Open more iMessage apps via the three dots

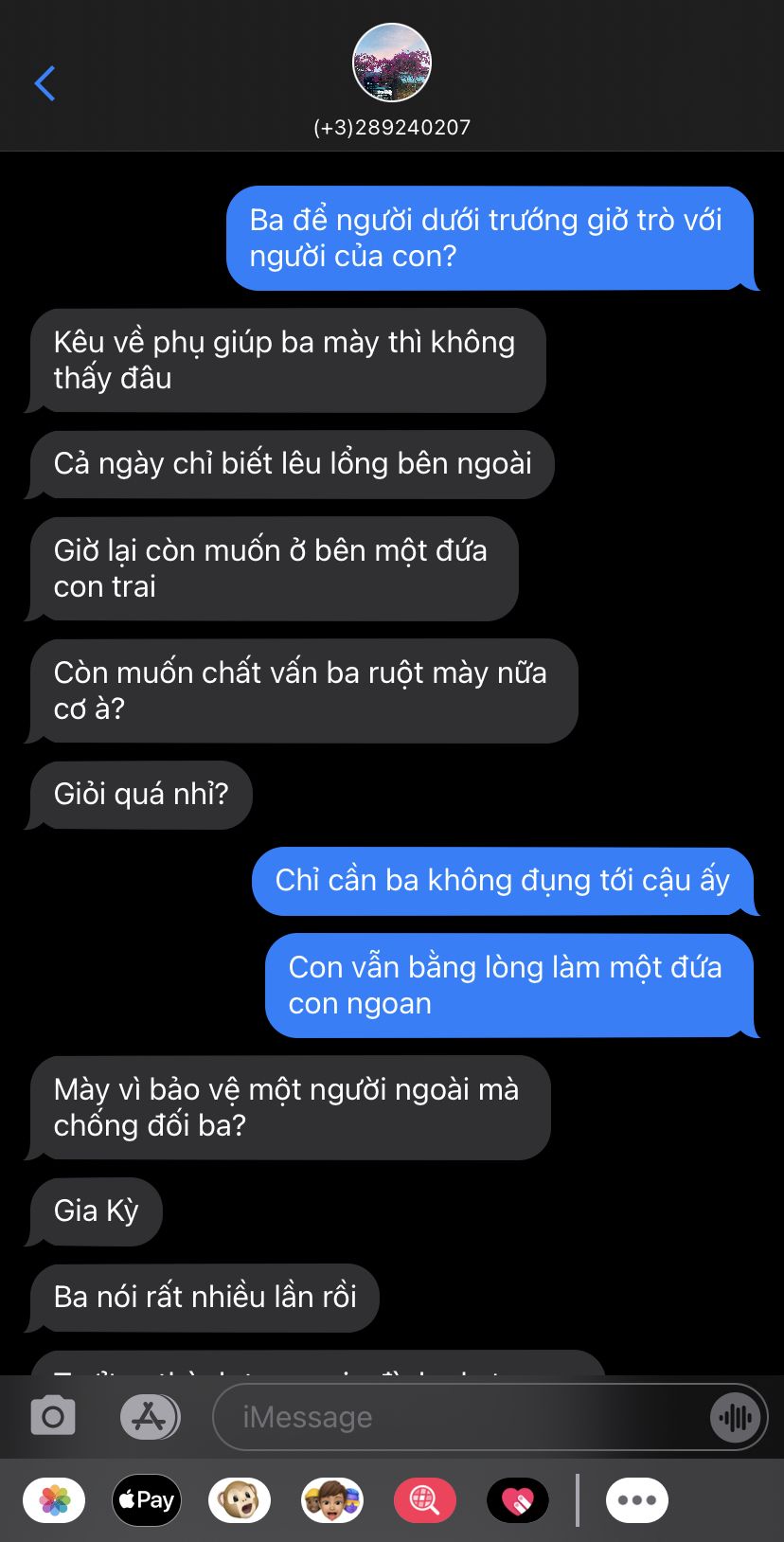click(637, 1500)
